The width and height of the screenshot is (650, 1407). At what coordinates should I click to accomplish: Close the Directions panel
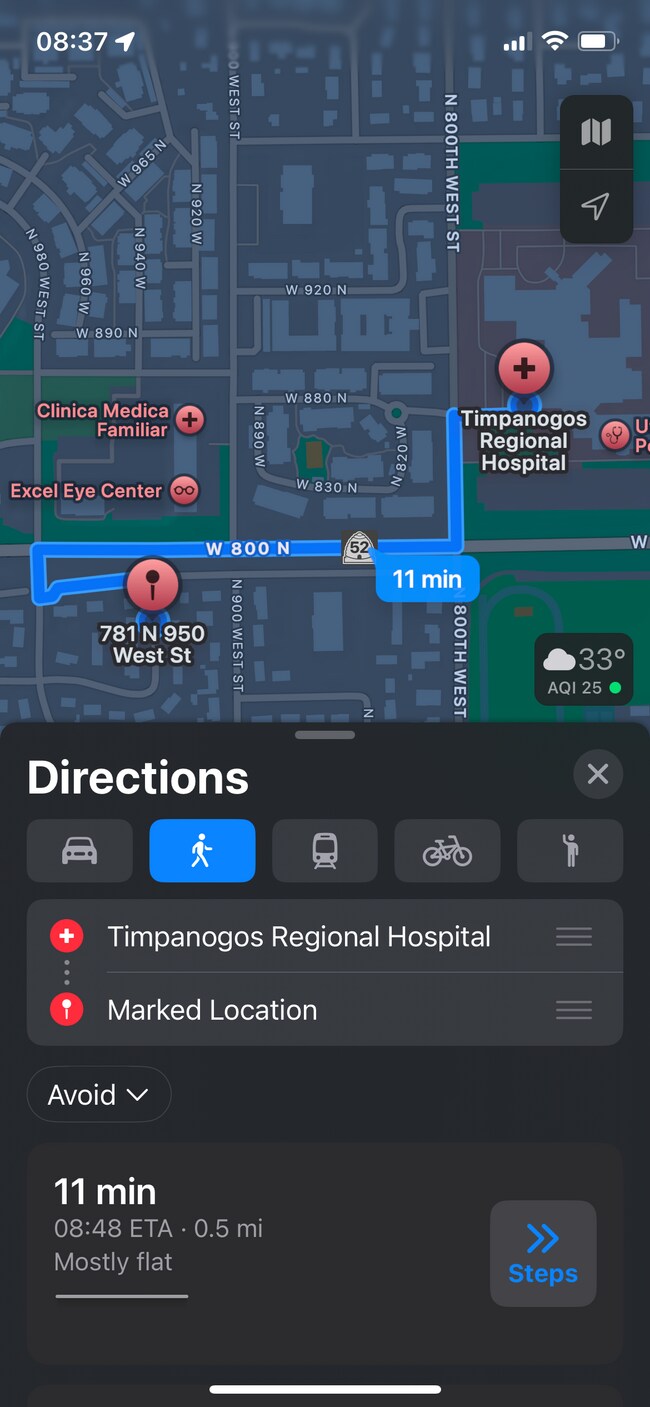pyautogui.click(x=598, y=774)
